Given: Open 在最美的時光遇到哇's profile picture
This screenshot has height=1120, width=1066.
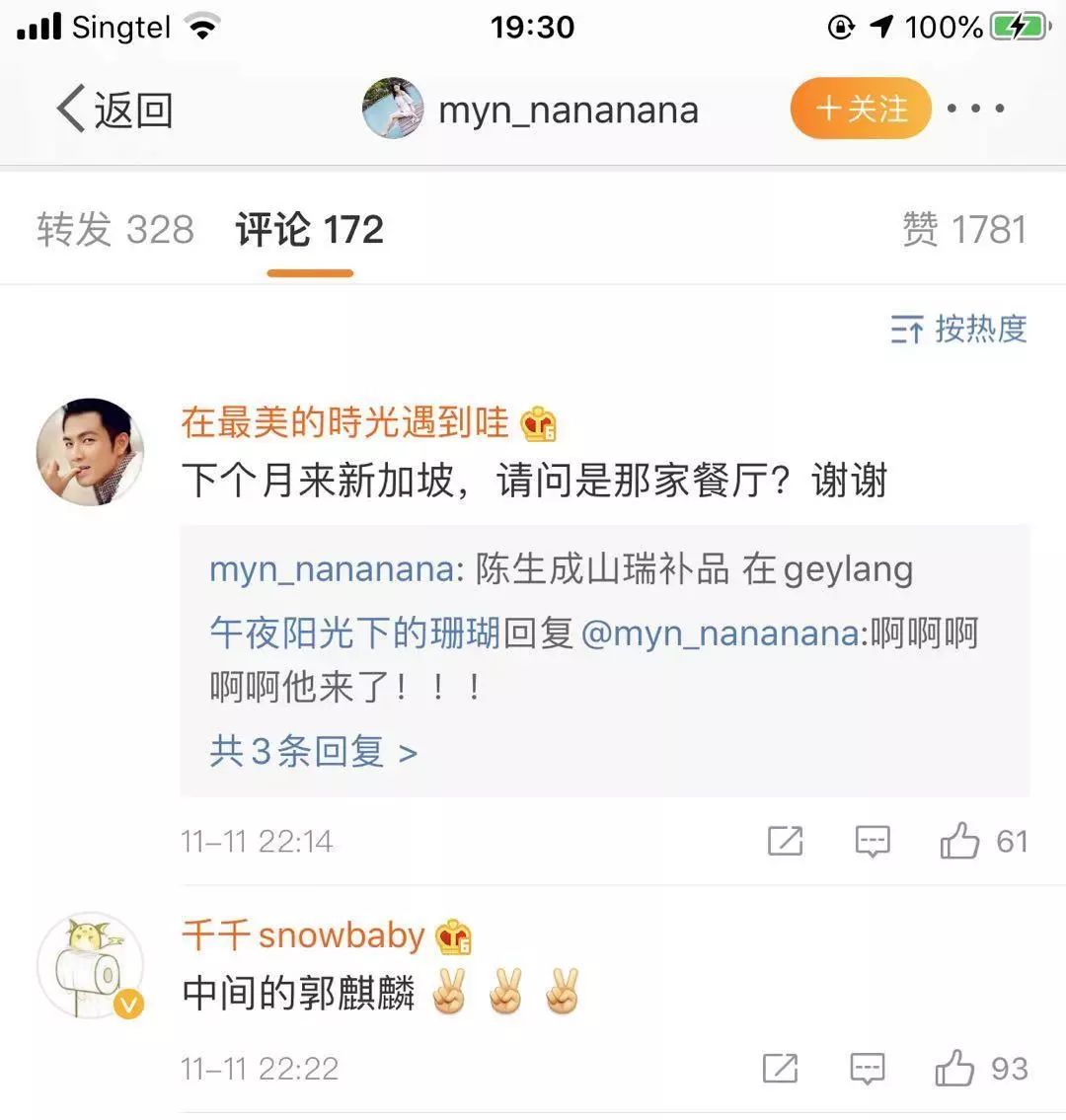Looking at the screenshot, I should coord(90,452).
